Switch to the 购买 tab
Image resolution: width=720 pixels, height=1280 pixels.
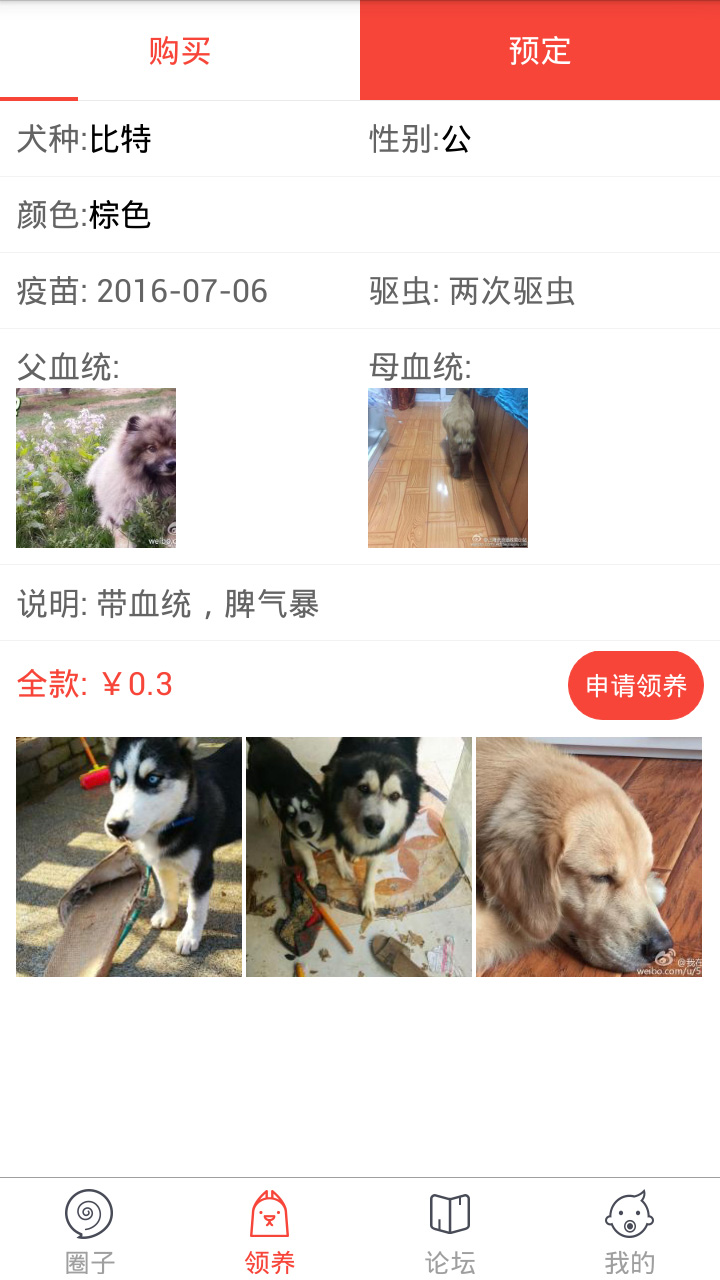click(x=180, y=50)
